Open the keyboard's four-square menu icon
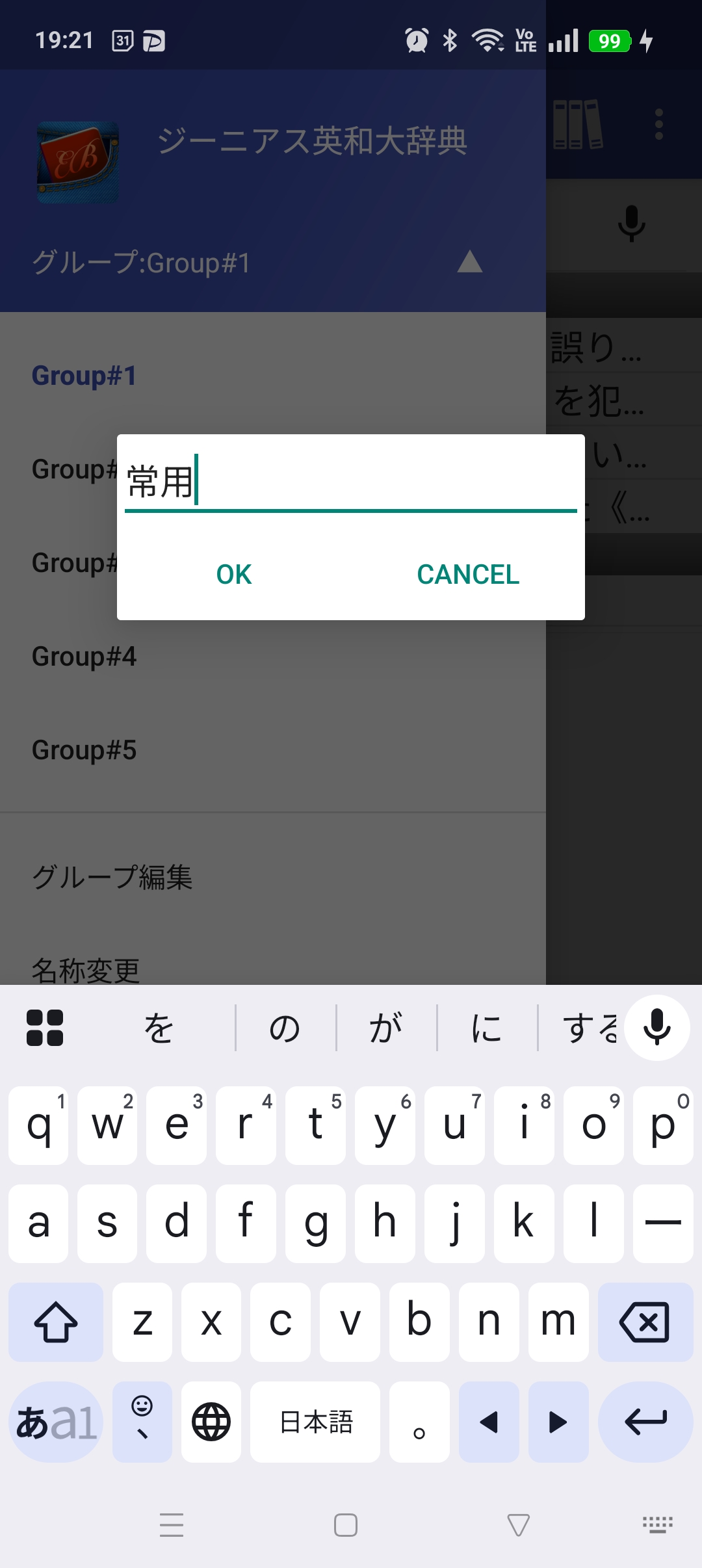The height and width of the screenshot is (1568, 702). [45, 1028]
